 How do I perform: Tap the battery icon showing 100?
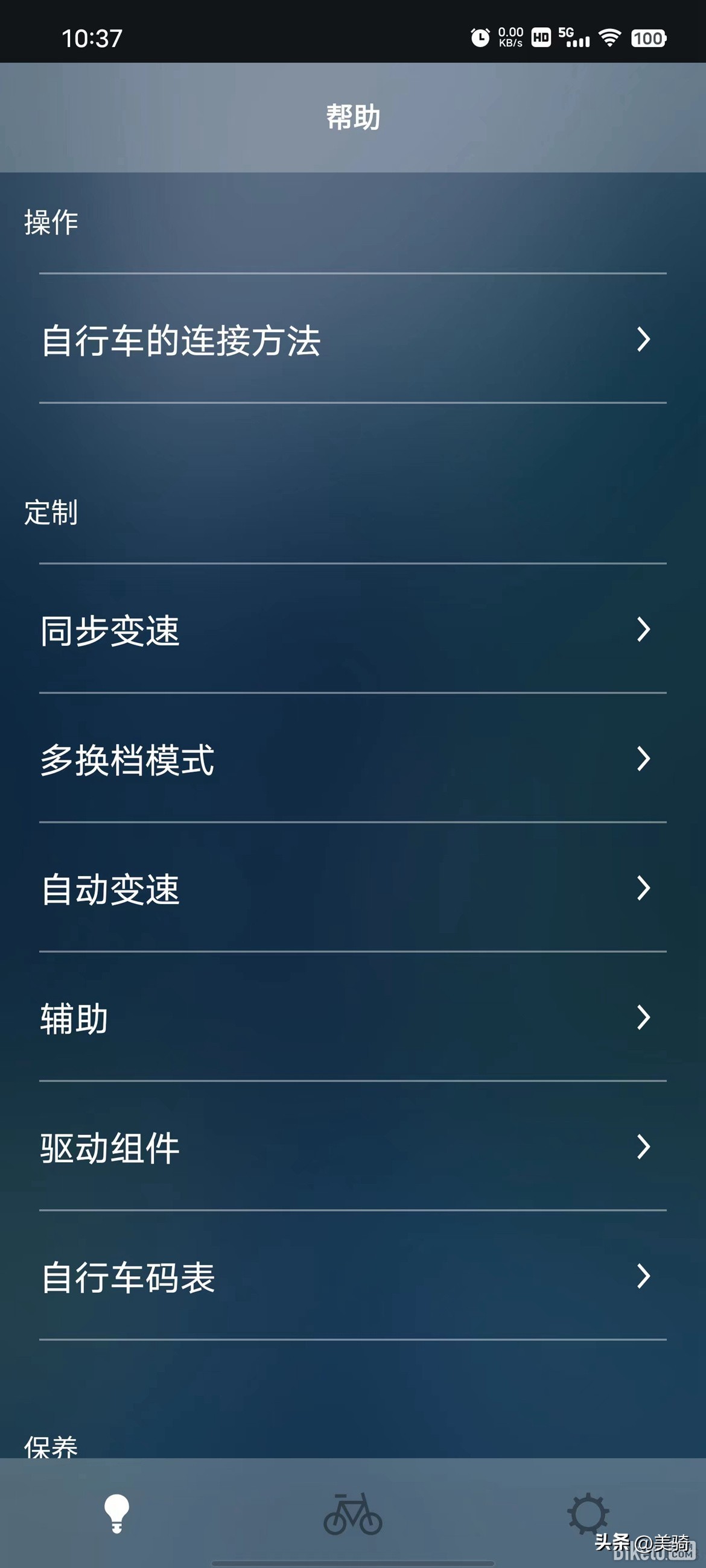[x=649, y=38]
